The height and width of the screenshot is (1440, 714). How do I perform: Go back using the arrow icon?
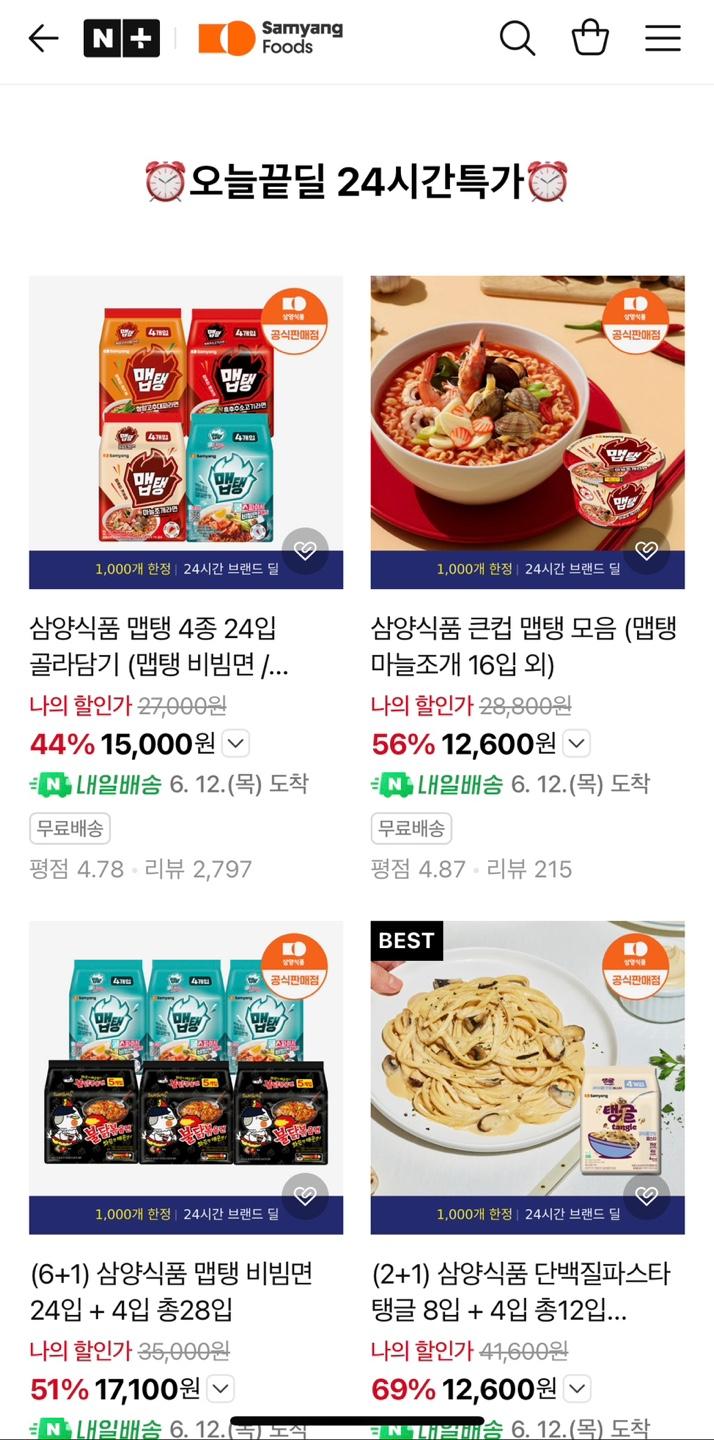[43, 39]
